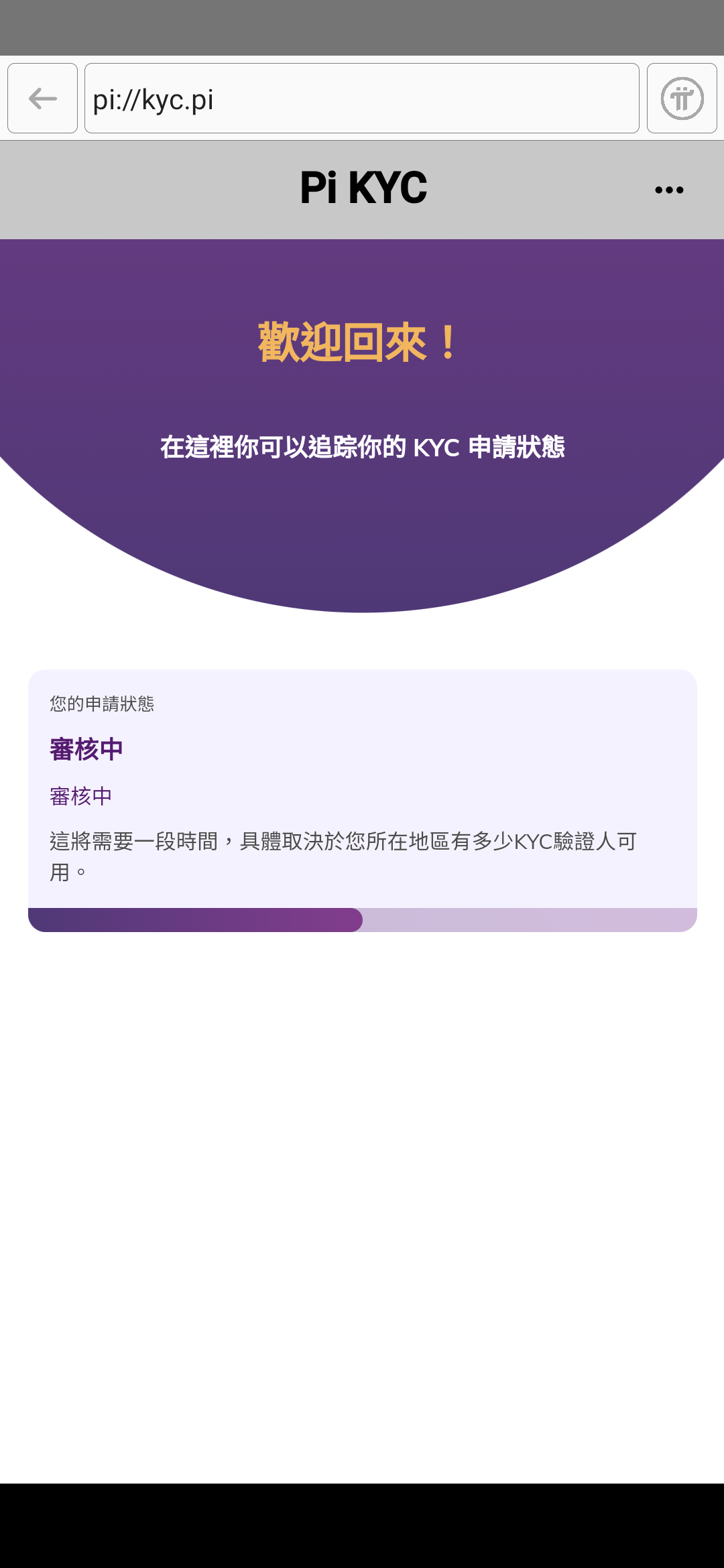Go back using the browser arrow
Viewport: 724px width, 1568px height.
point(42,99)
